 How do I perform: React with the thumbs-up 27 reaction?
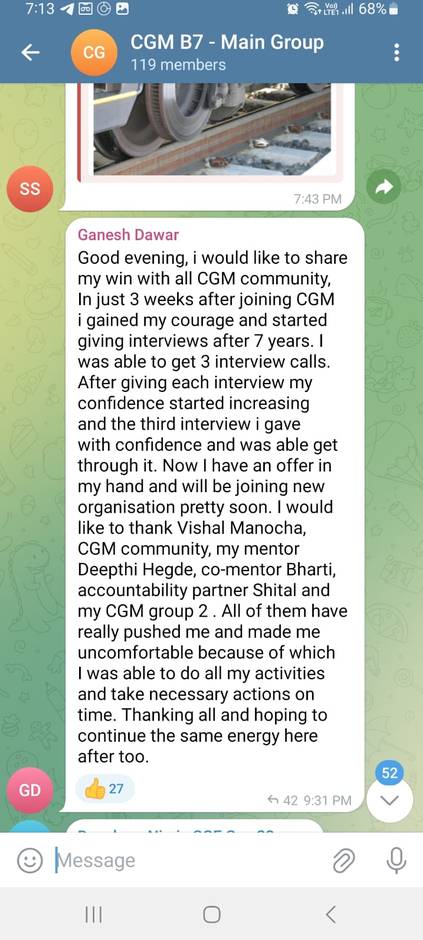coord(104,789)
